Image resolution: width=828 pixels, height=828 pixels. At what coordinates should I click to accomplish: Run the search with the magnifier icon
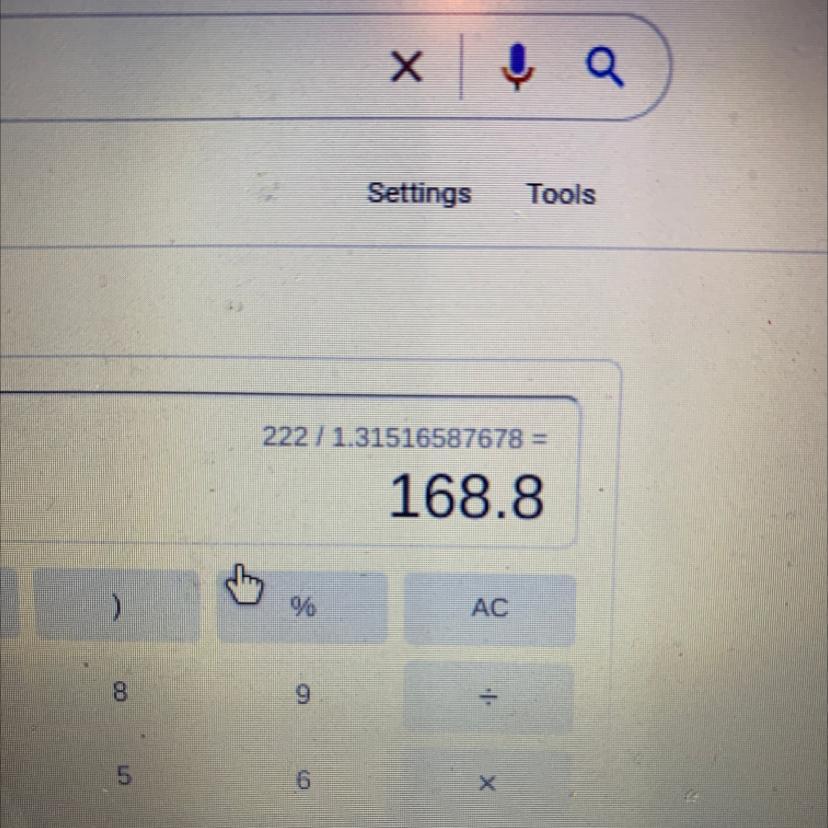(604, 68)
